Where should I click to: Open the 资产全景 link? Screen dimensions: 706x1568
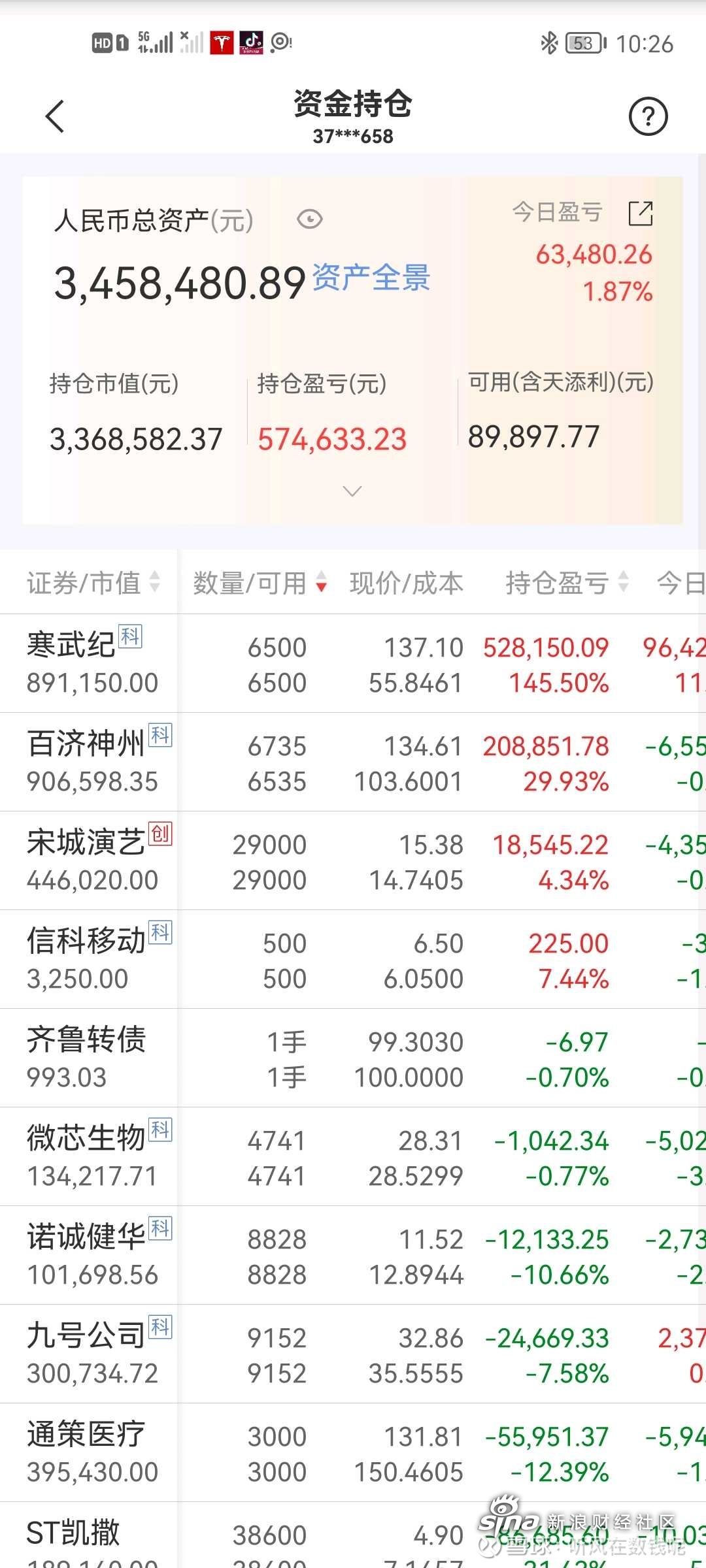pyautogui.click(x=371, y=278)
